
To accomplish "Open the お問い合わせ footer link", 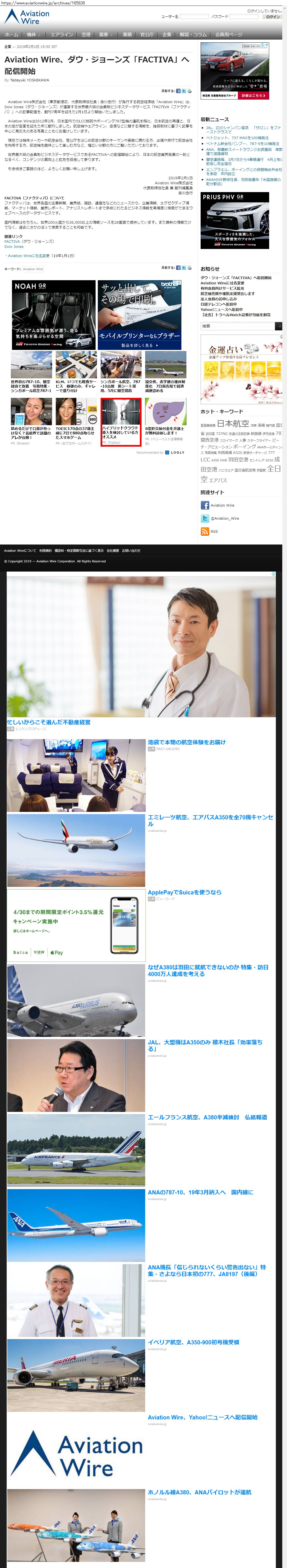I will click(x=131, y=550).
